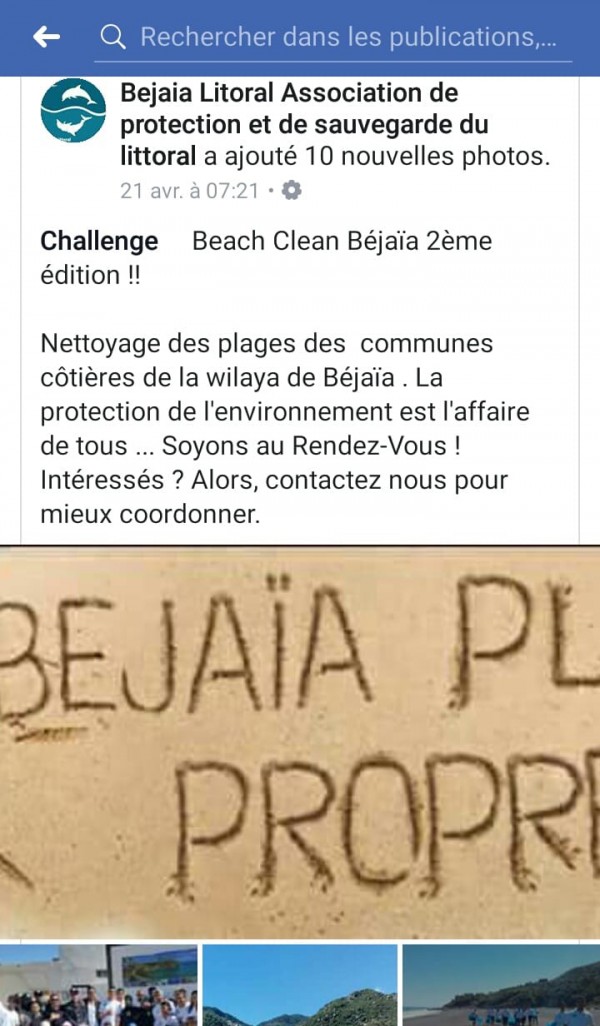Viewport: 600px width, 1026px height.
Task: Open the group photo thumbnail
Action: [x=98, y=985]
